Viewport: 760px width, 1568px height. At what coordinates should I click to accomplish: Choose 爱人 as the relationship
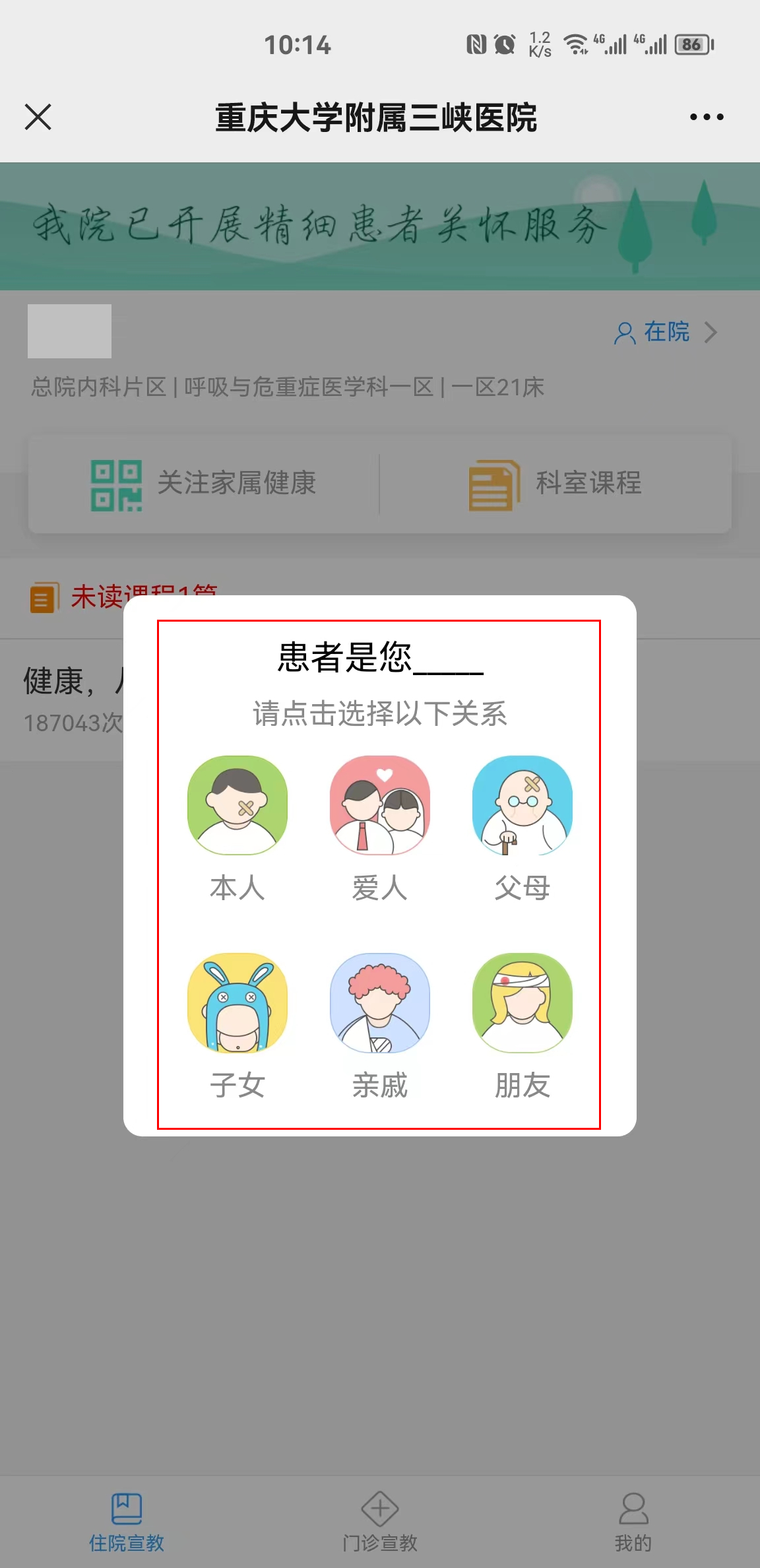pyautogui.click(x=380, y=828)
